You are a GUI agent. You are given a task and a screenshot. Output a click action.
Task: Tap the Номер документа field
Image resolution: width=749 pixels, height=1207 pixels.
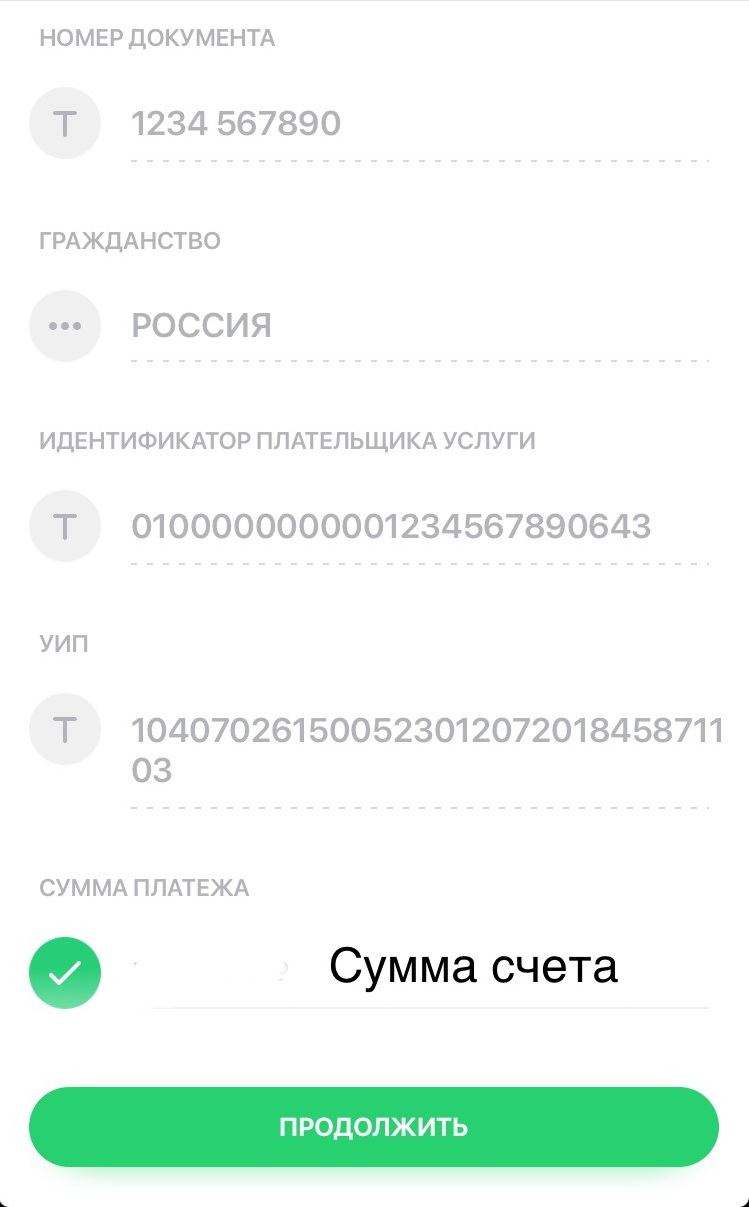coord(419,124)
